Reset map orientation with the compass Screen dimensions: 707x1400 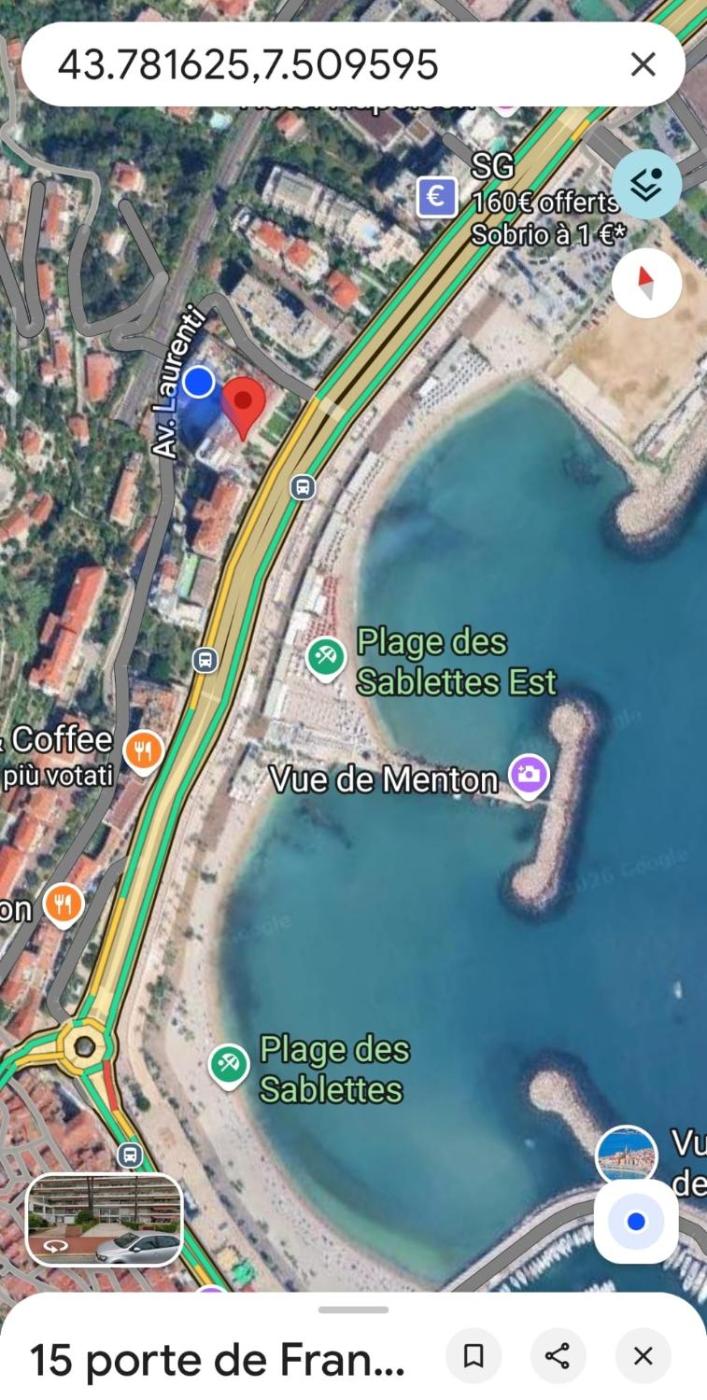click(x=647, y=283)
